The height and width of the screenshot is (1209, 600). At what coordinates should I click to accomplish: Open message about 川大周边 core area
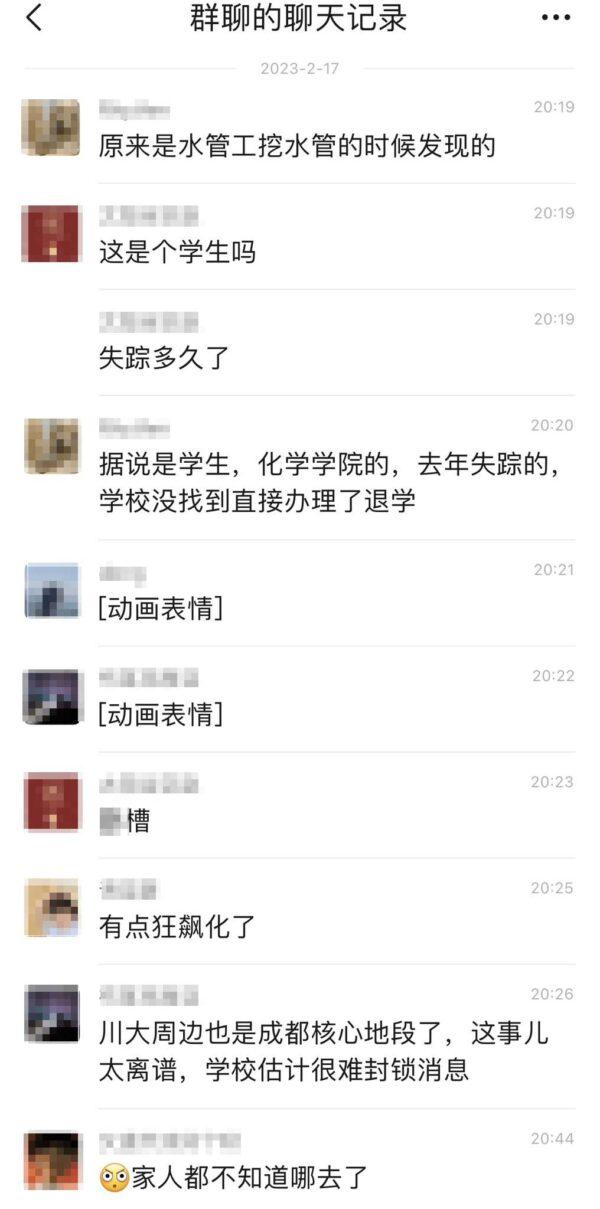(x=322, y=1051)
